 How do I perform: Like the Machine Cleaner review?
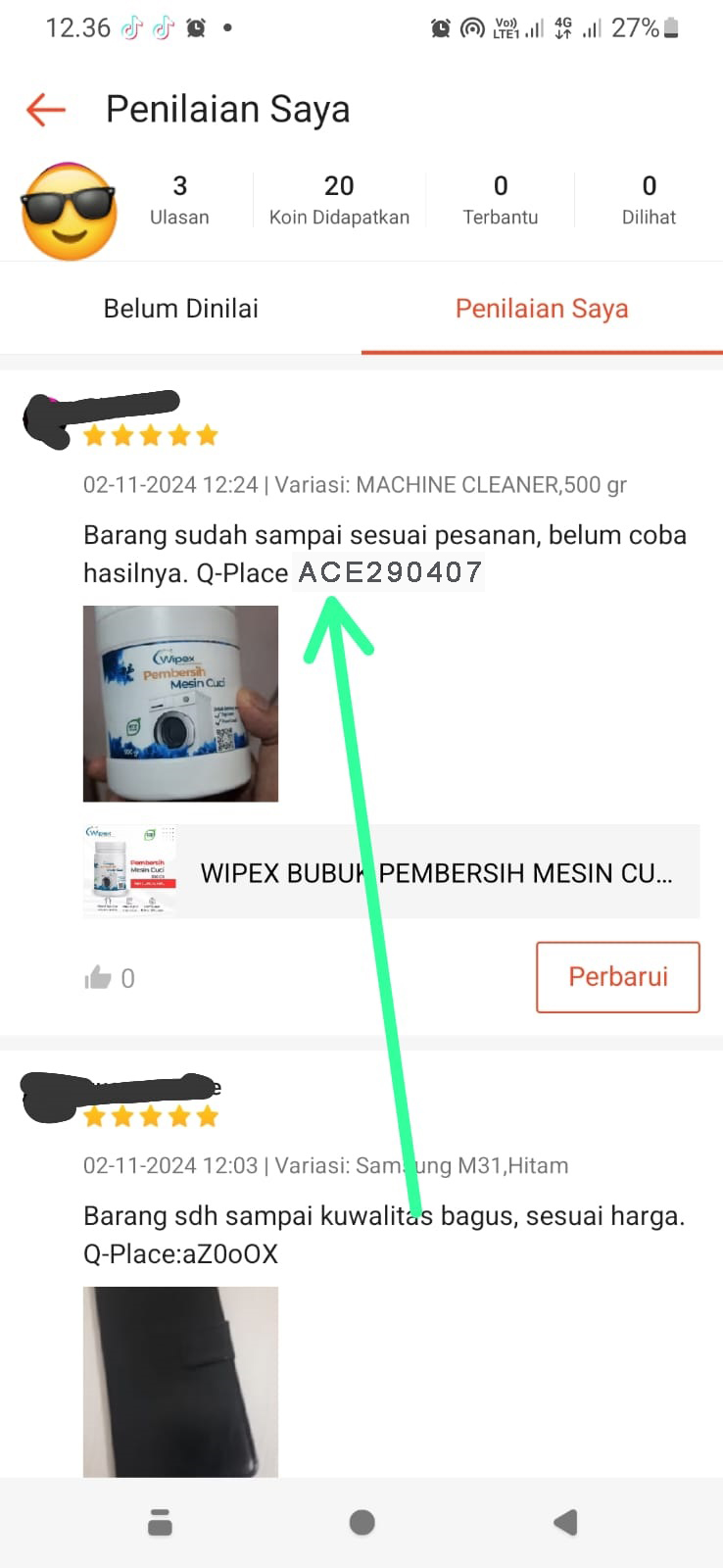[99, 977]
